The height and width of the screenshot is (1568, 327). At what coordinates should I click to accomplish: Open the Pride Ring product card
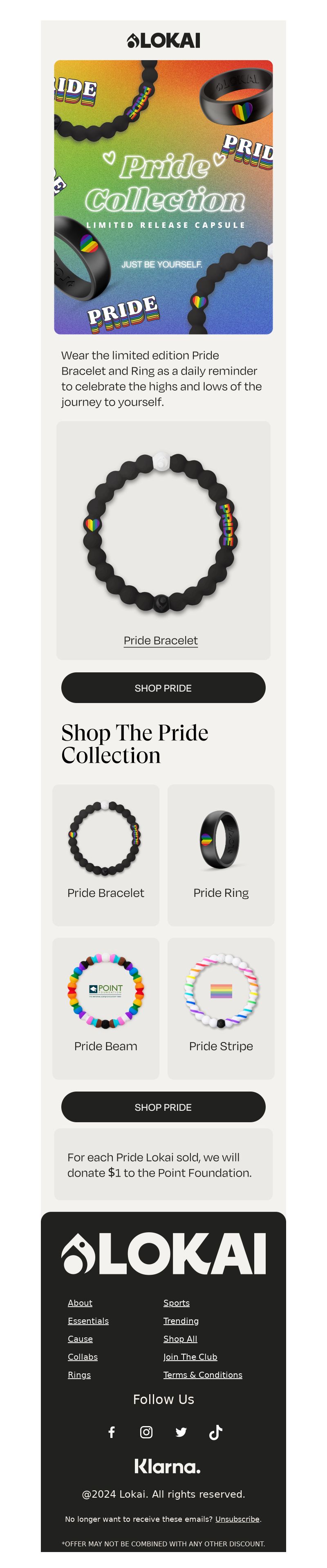coord(221,855)
